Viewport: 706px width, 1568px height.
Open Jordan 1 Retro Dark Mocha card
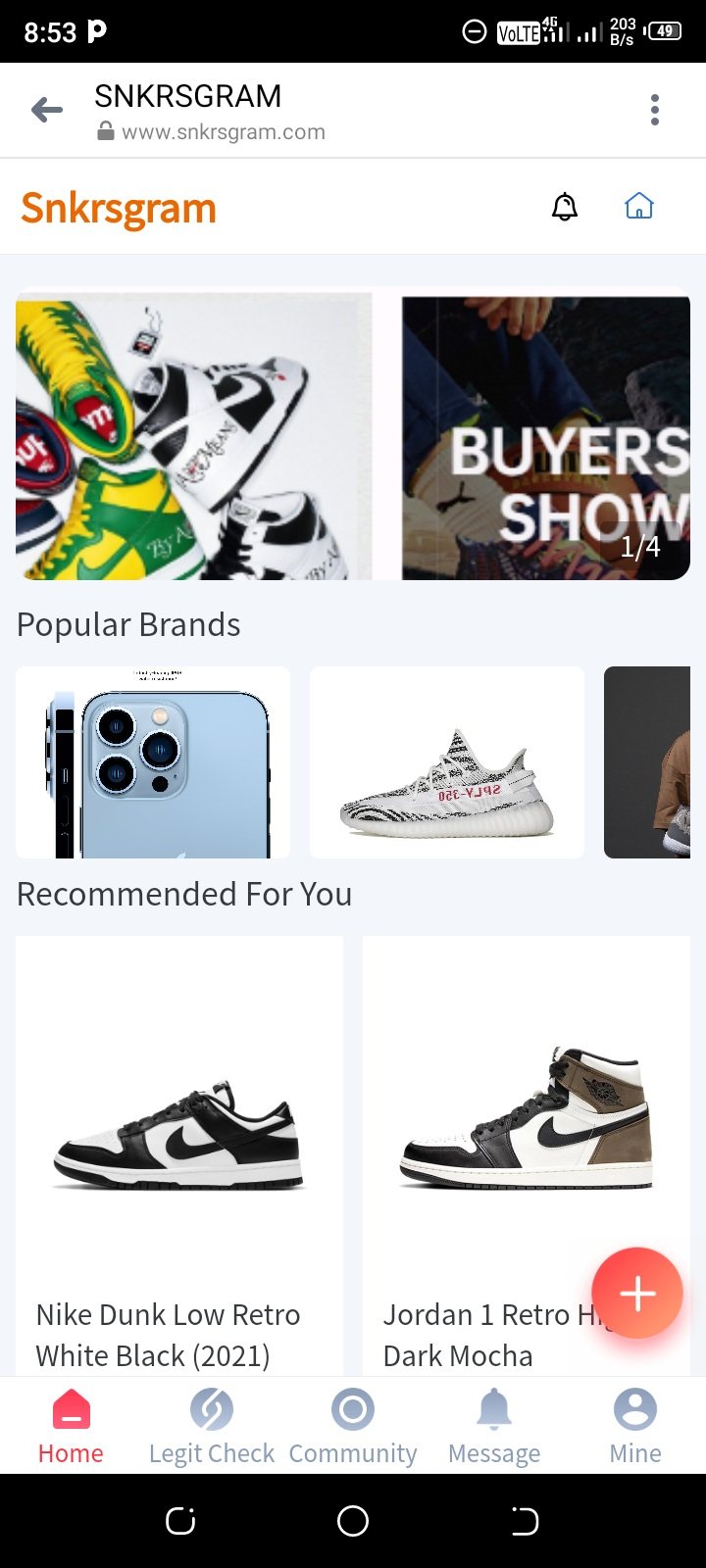click(x=527, y=1156)
